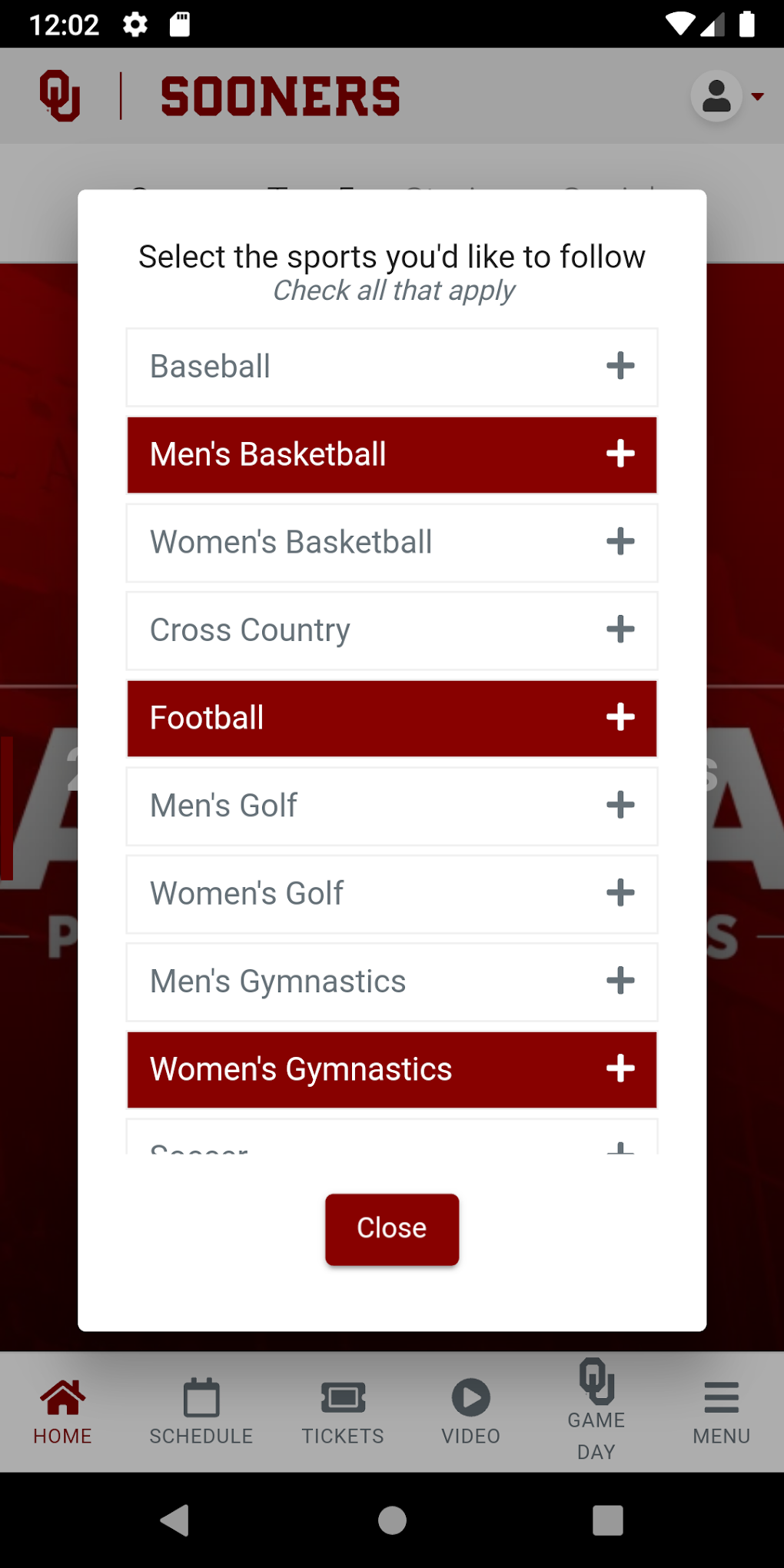Go to the Home tab

click(x=62, y=1411)
